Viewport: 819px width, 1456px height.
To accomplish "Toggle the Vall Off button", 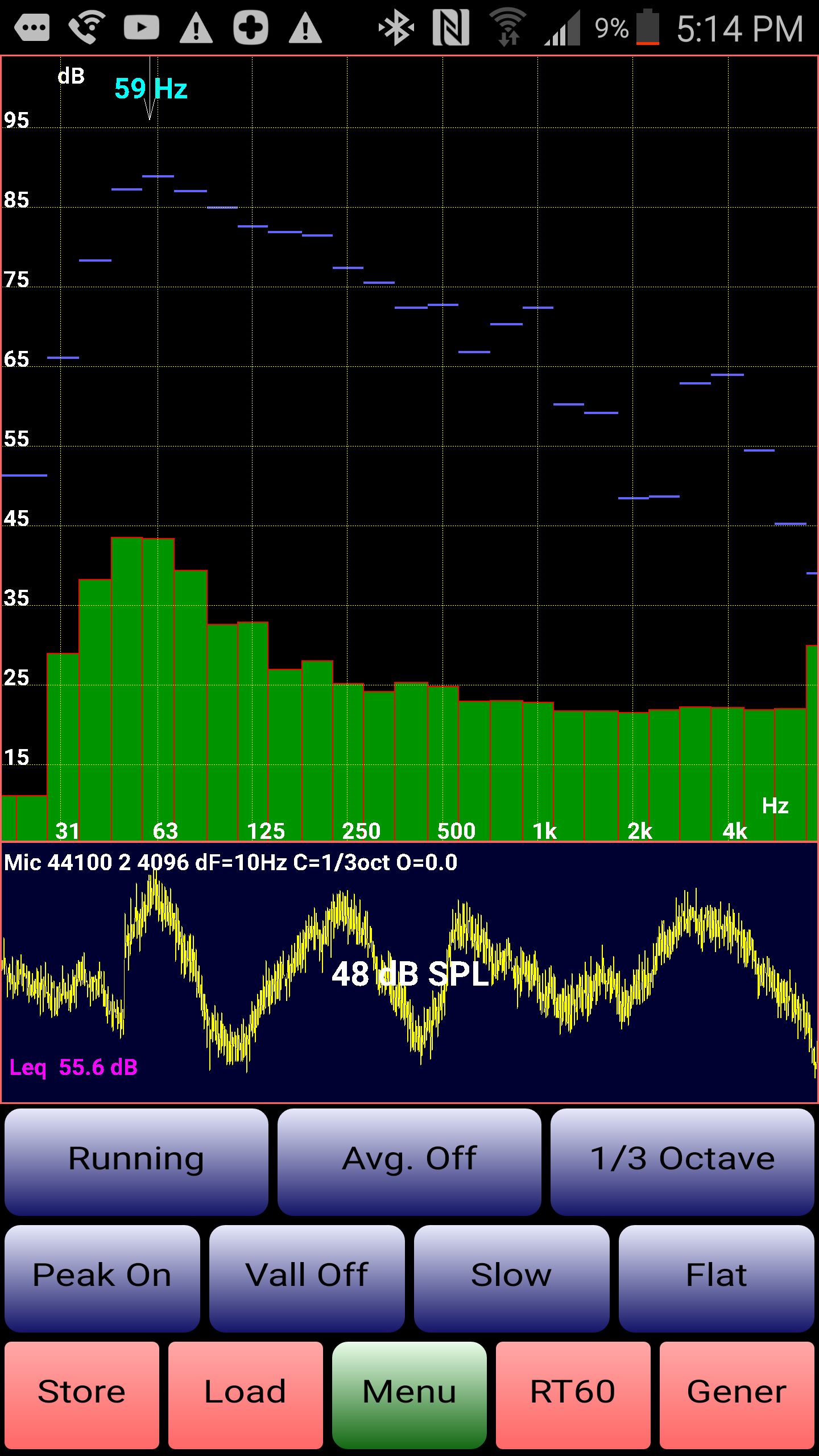I will tap(307, 1278).
